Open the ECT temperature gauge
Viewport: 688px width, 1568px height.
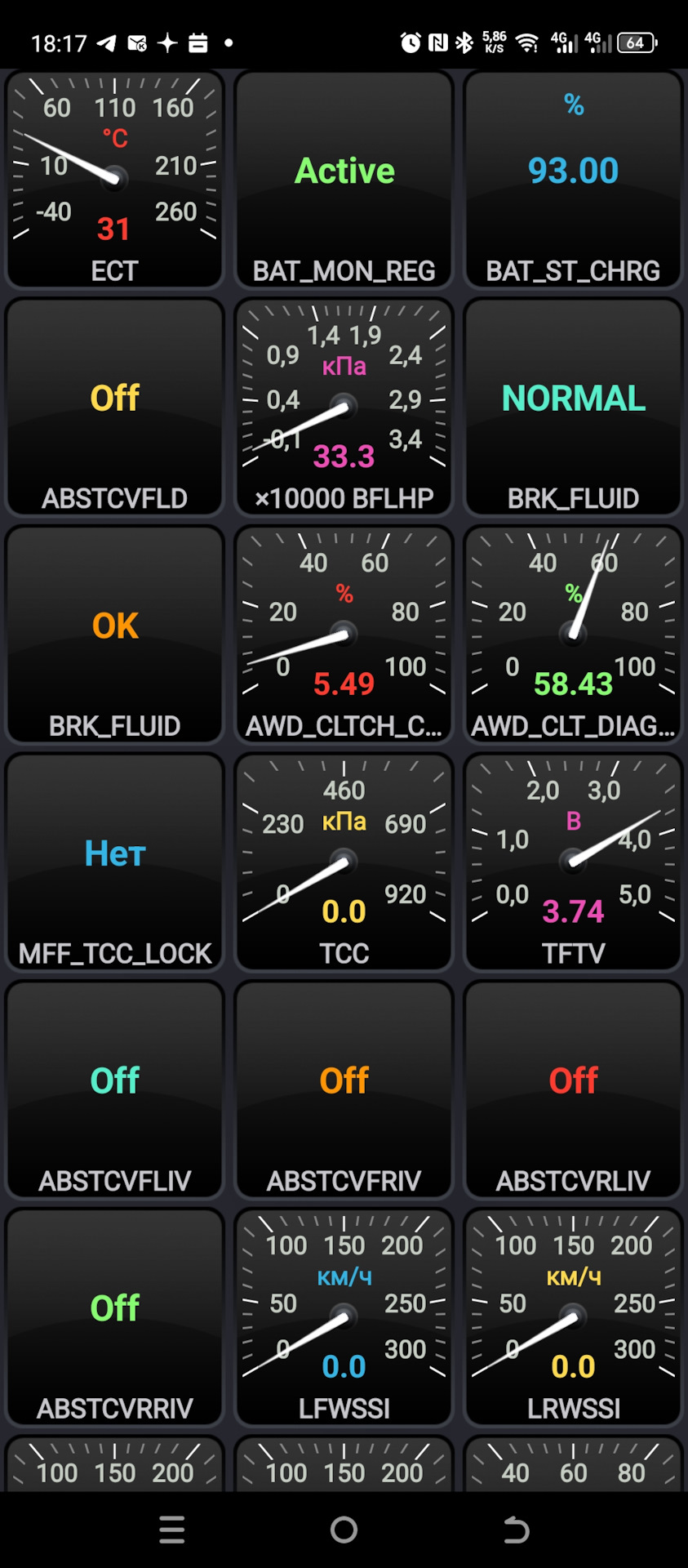[x=114, y=180]
